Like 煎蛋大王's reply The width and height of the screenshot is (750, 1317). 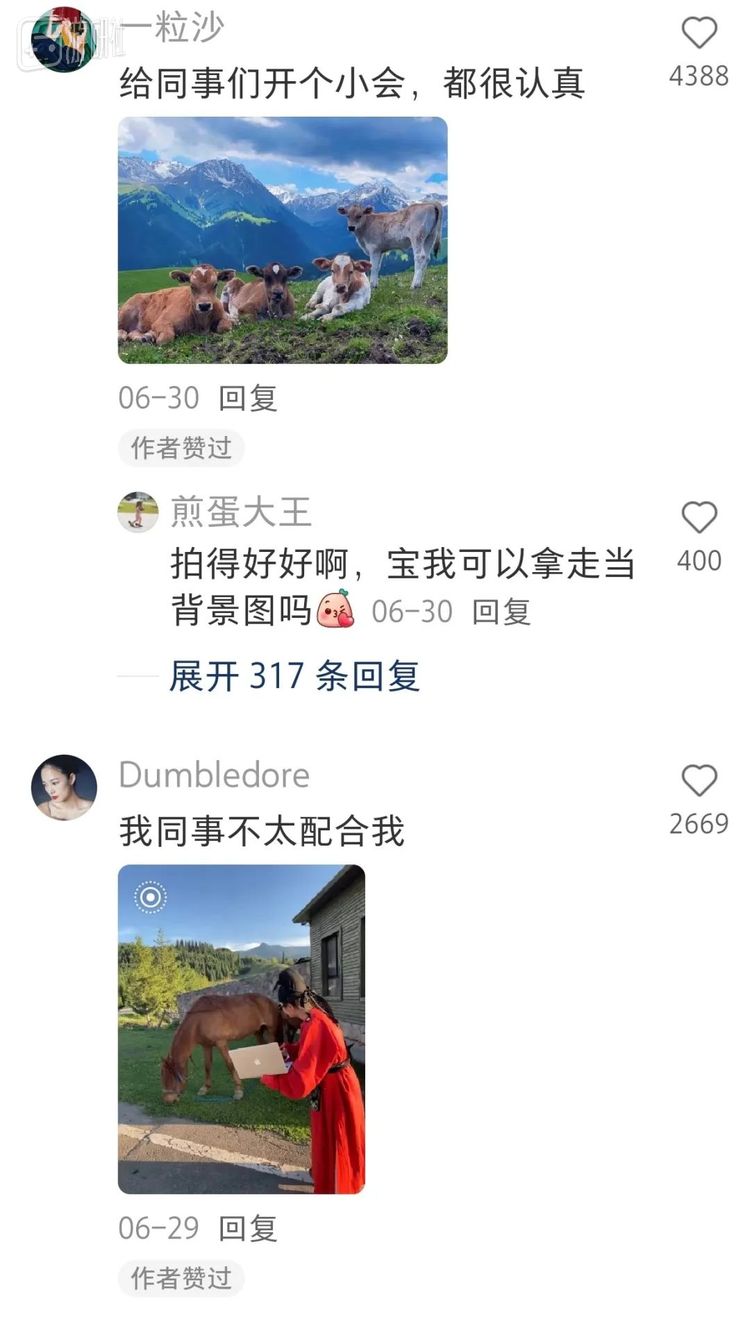pos(699,518)
